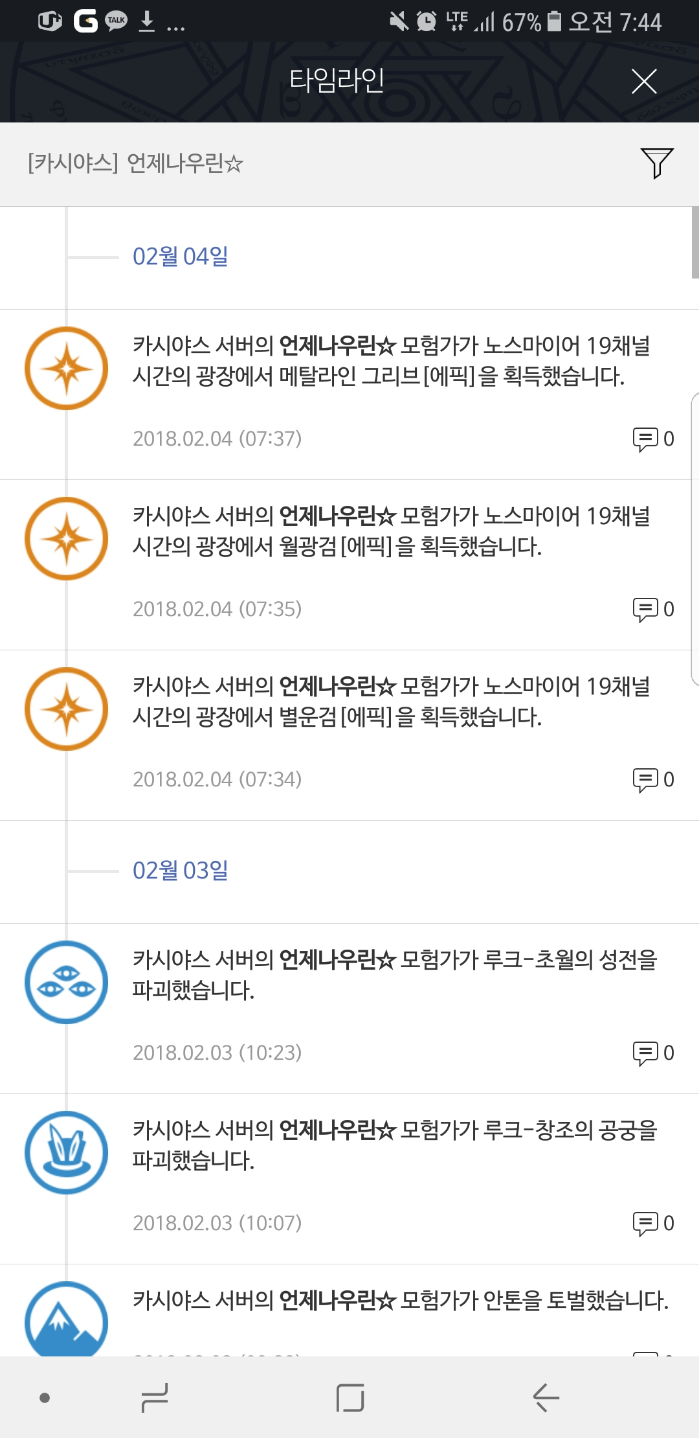Screen dimensions: 699x1438
Task: Close the 타임라인 screen
Action: 644,82
